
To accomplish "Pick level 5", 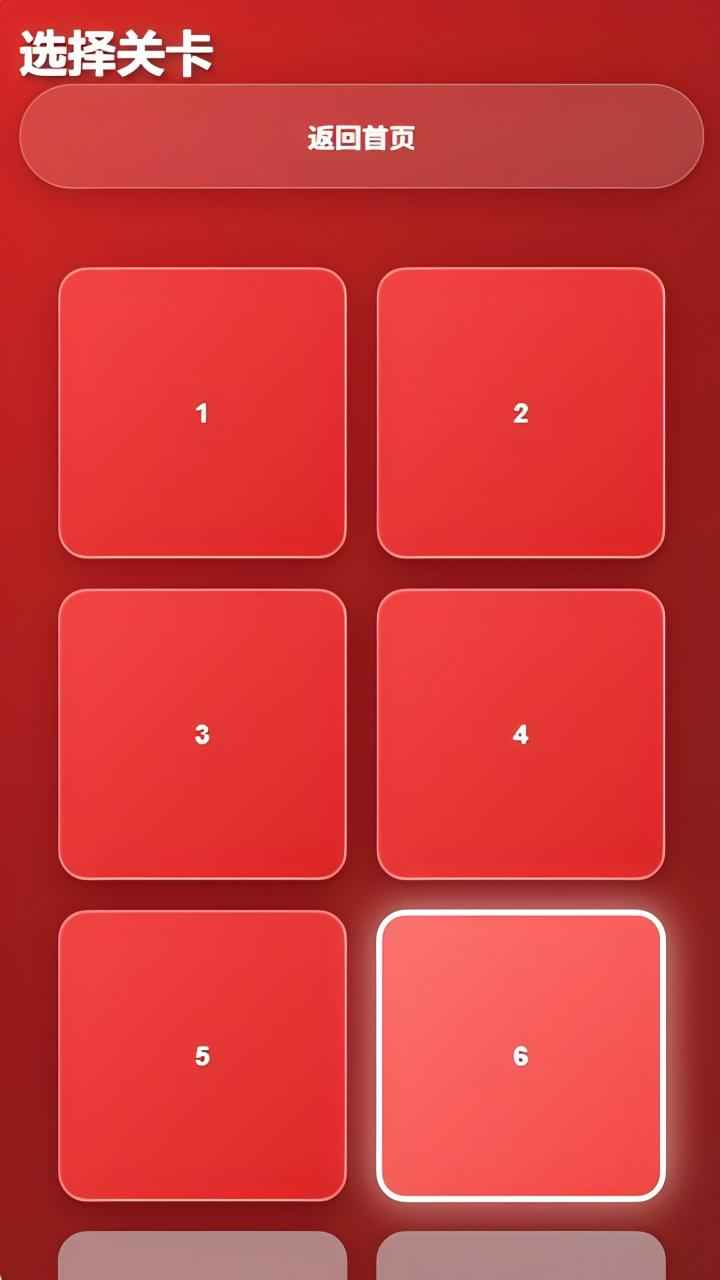I will 202,1055.
